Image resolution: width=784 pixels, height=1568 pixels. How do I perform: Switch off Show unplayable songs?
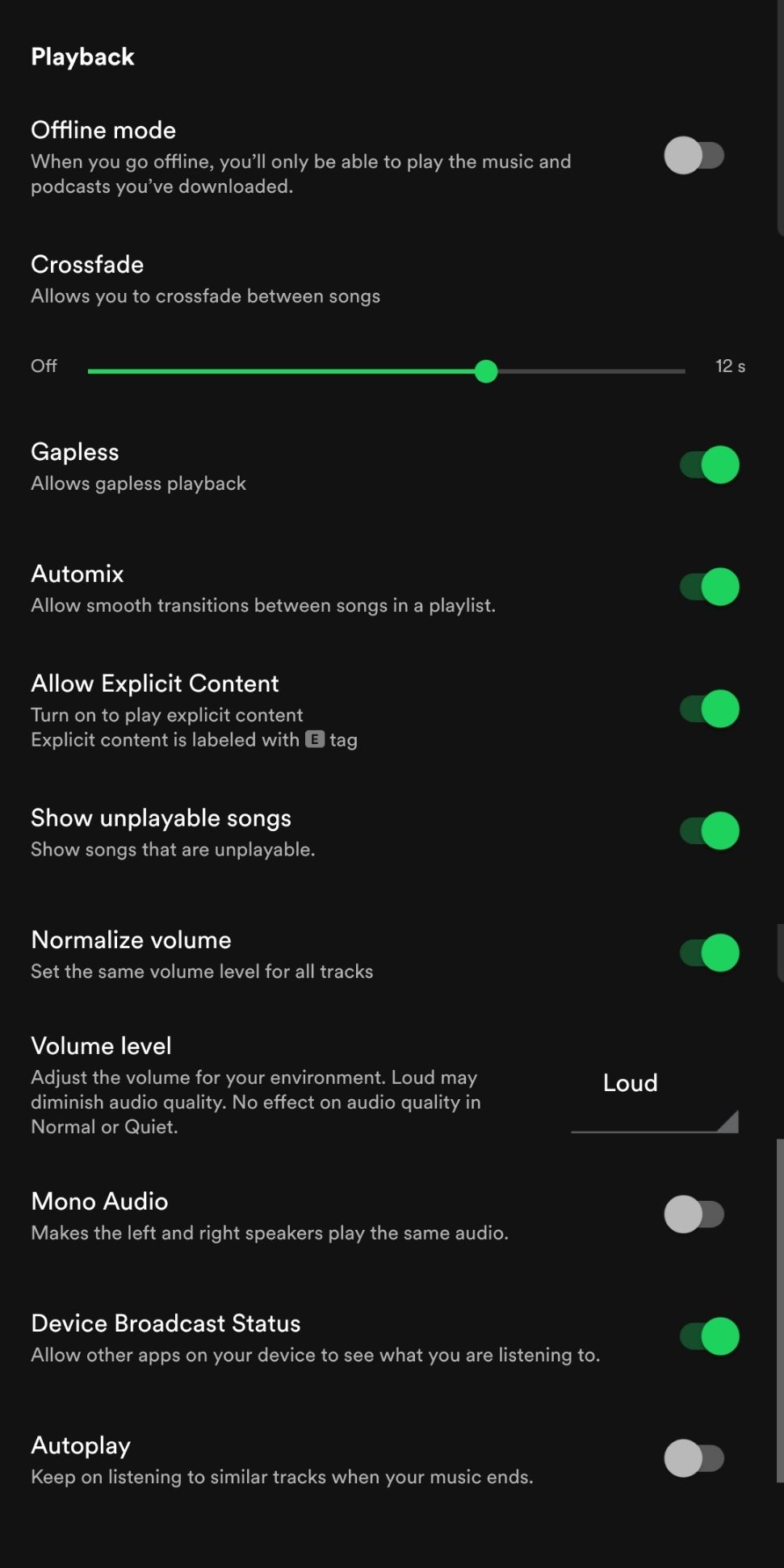pos(710,830)
